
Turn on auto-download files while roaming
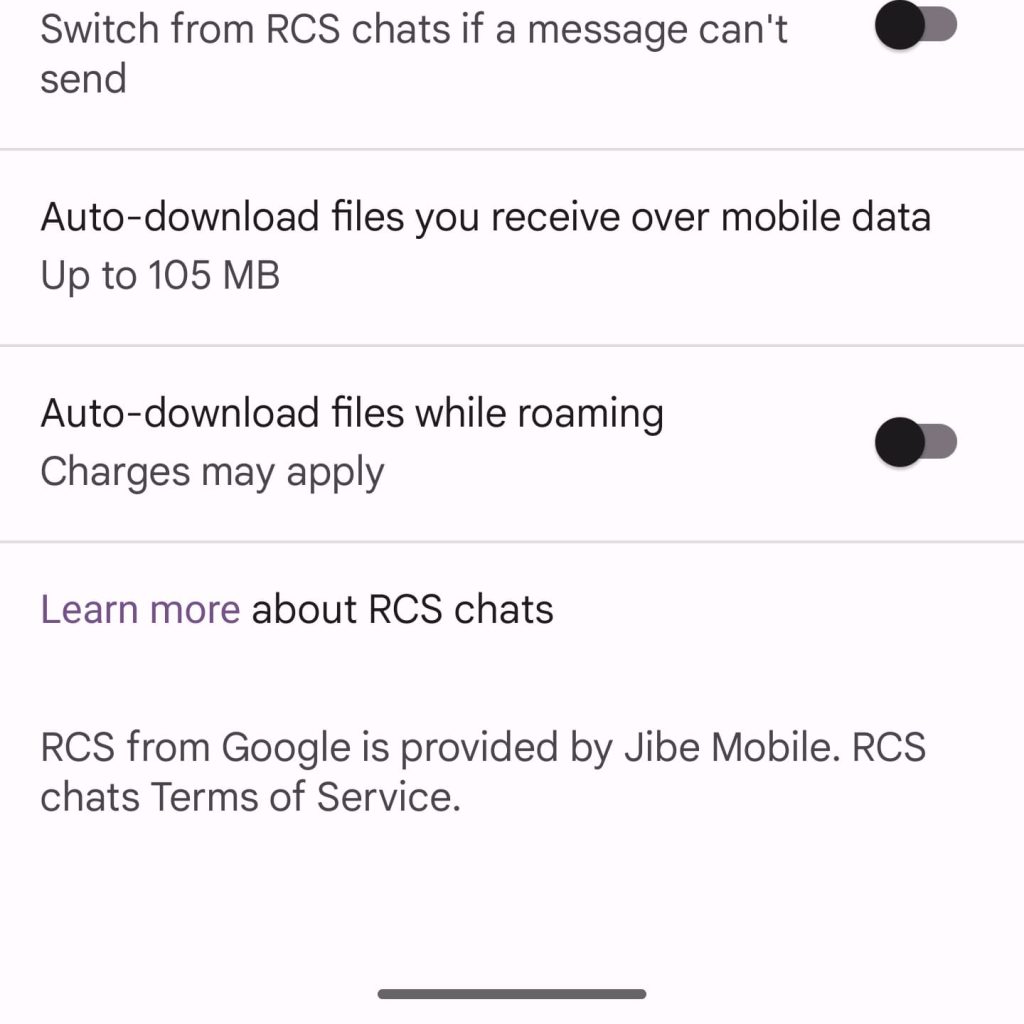914,442
